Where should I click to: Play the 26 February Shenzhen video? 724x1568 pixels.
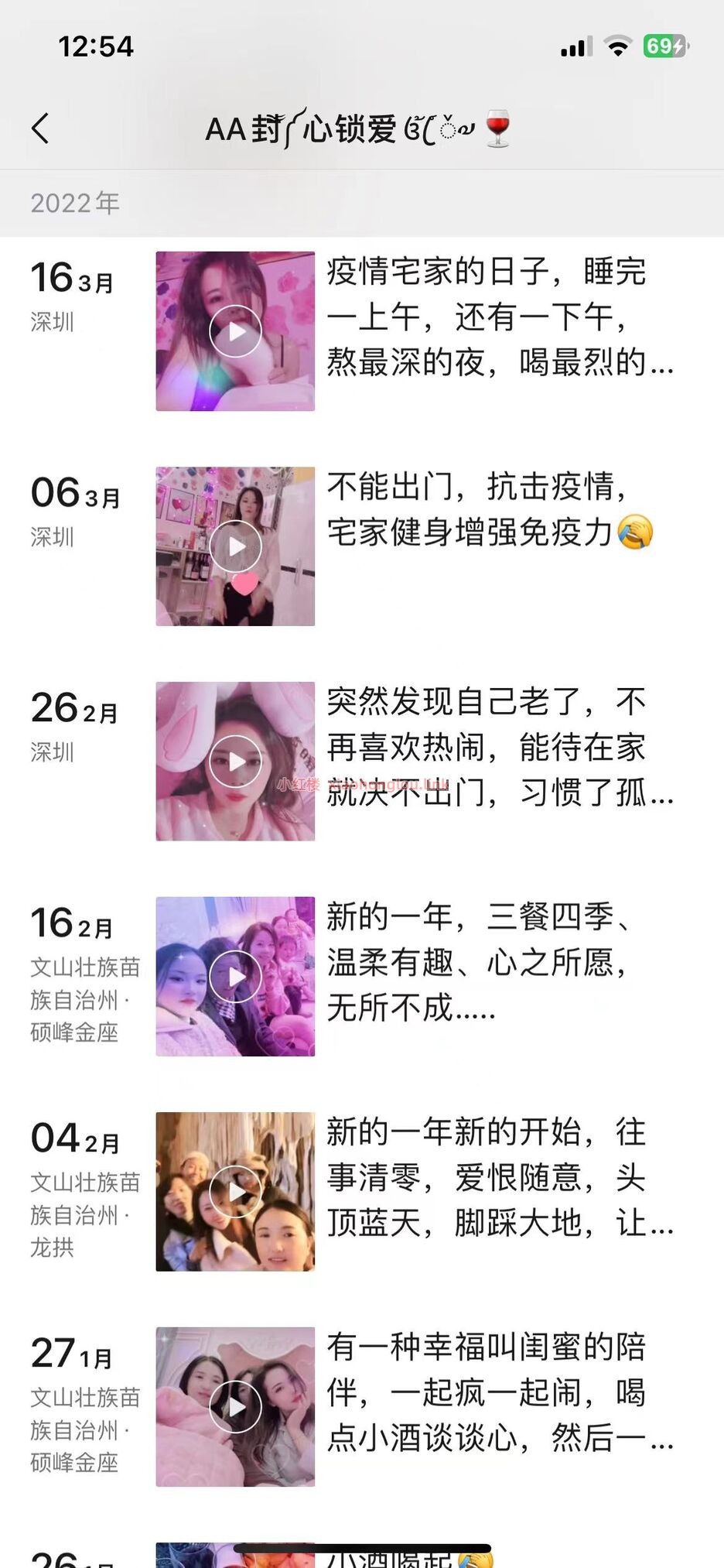tap(235, 762)
